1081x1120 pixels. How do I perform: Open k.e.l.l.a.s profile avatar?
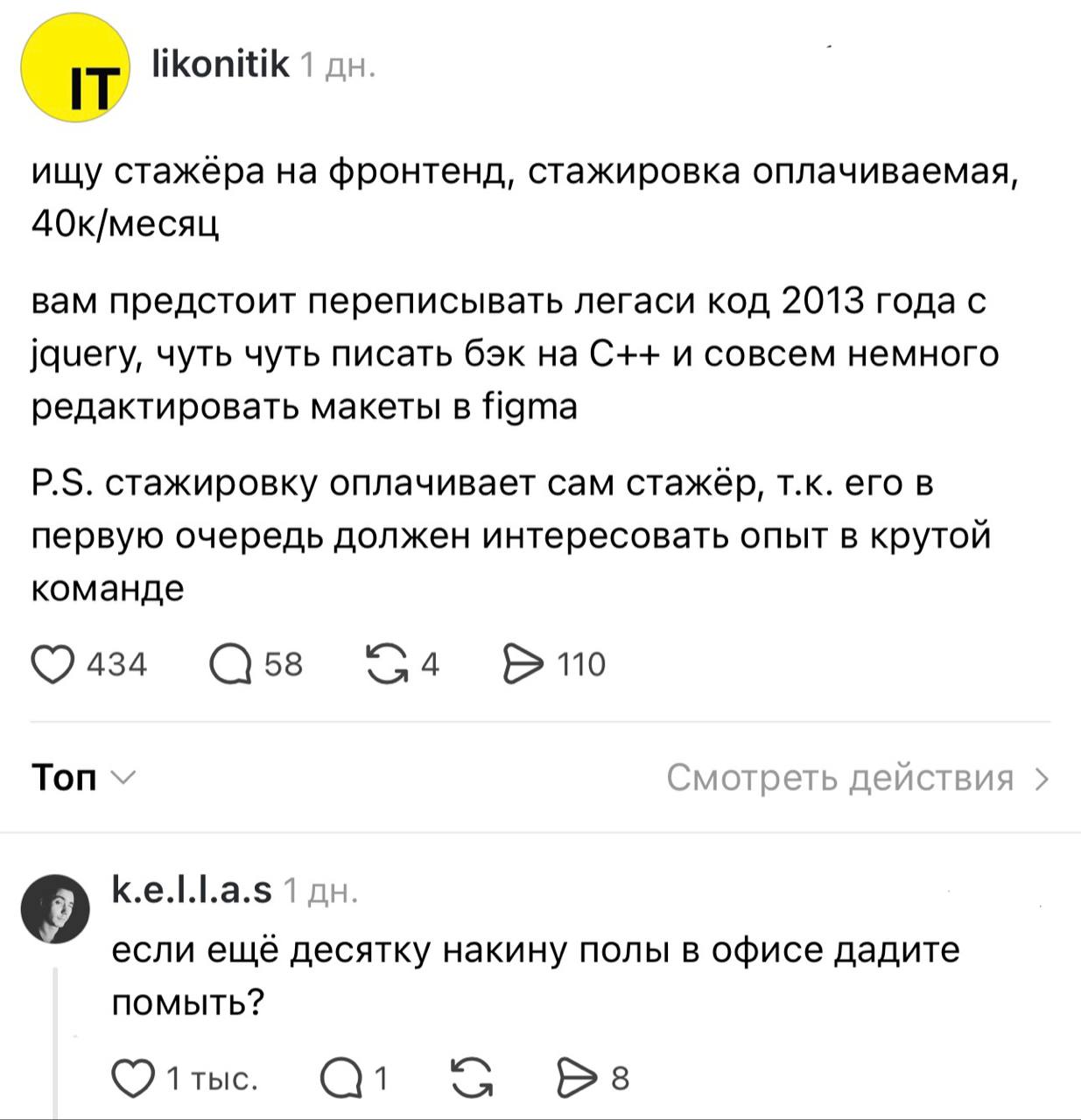(x=56, y=908)
